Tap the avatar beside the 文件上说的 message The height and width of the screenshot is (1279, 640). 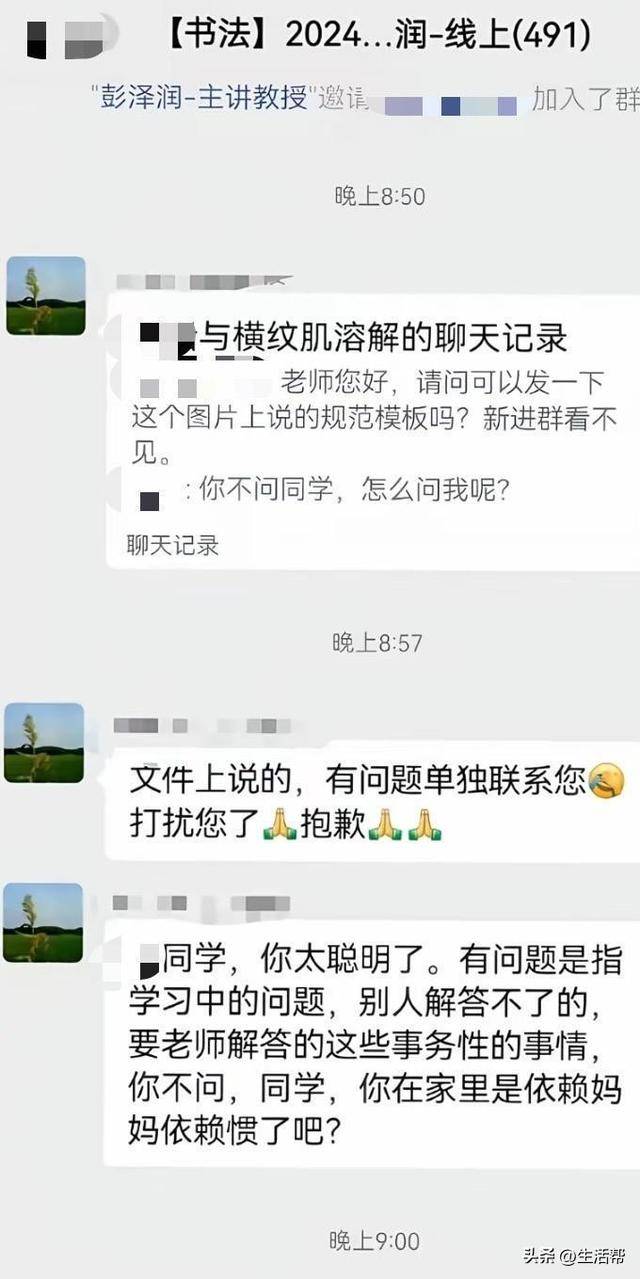coord(44,742)
